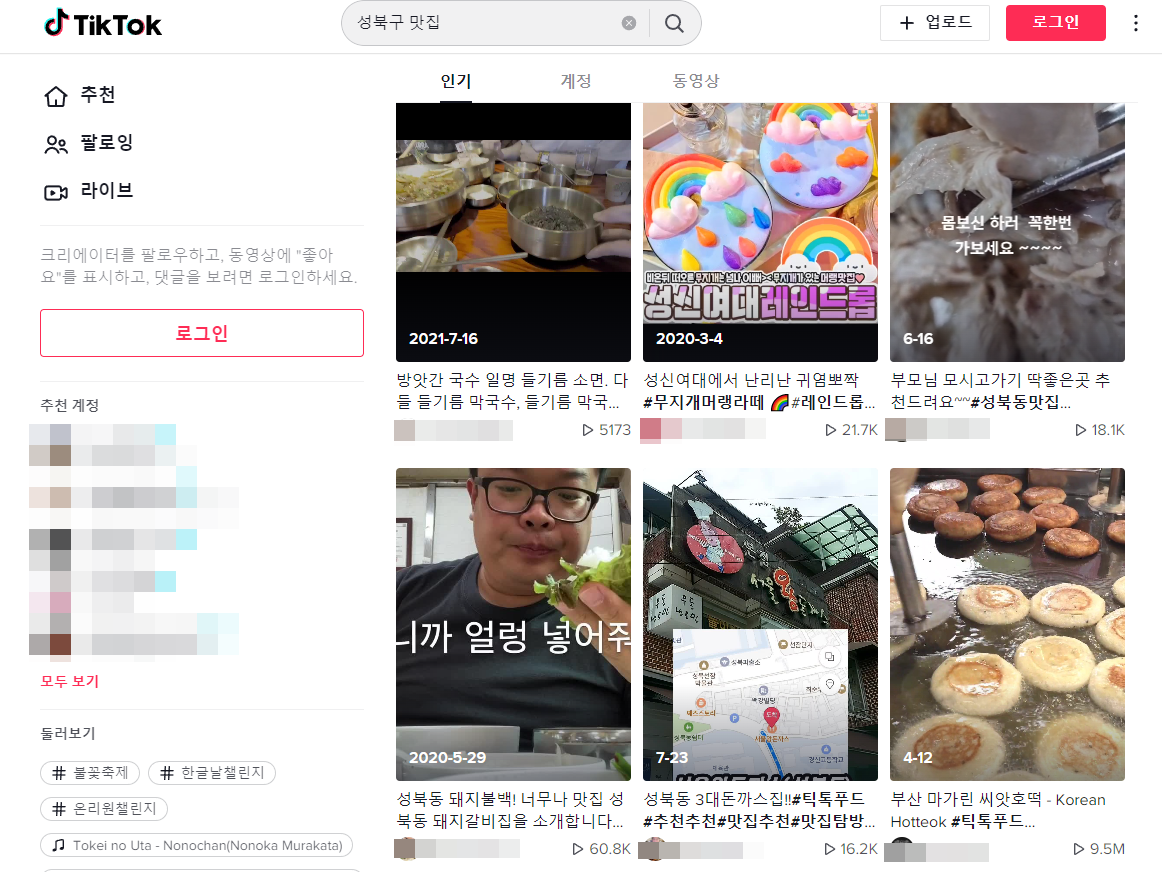Open the three-dot overflow menu
The height and width of the screenshot is (872, 1162).
(x=1135, y=23)
